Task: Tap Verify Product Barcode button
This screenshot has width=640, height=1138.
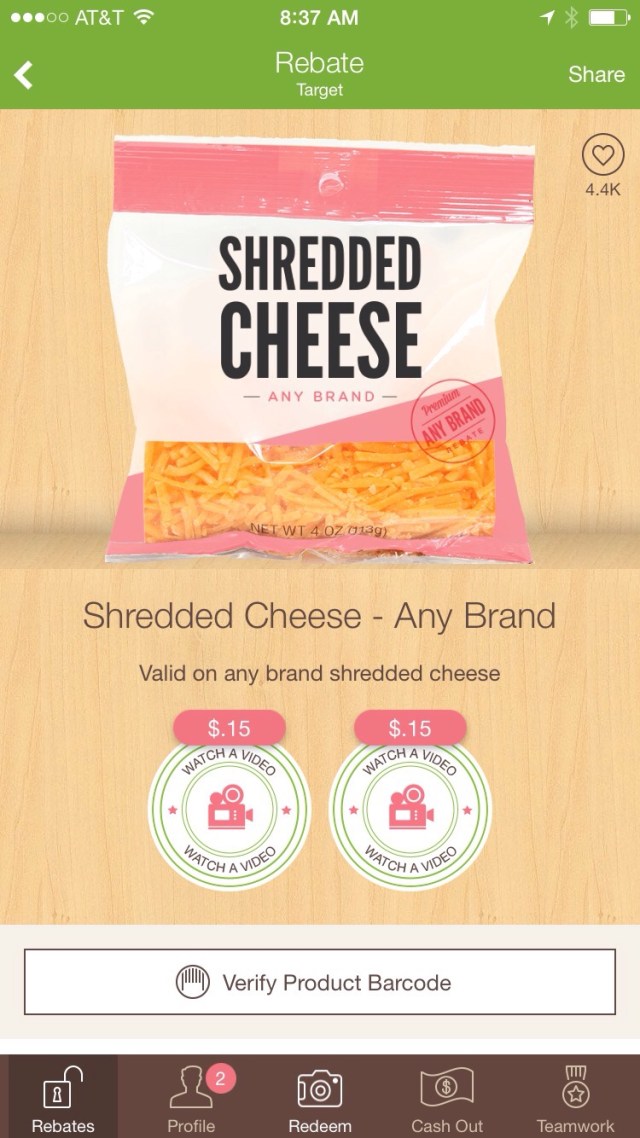Action: tap(320, 982)
